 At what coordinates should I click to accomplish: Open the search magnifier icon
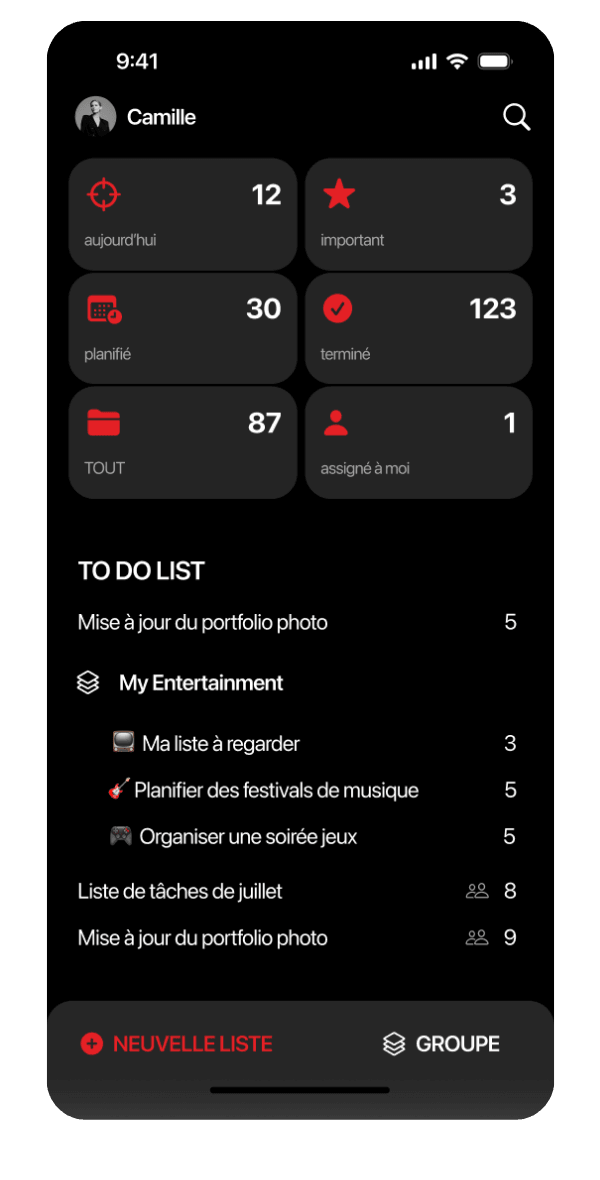pyautogui.click(x=516, y=117)
